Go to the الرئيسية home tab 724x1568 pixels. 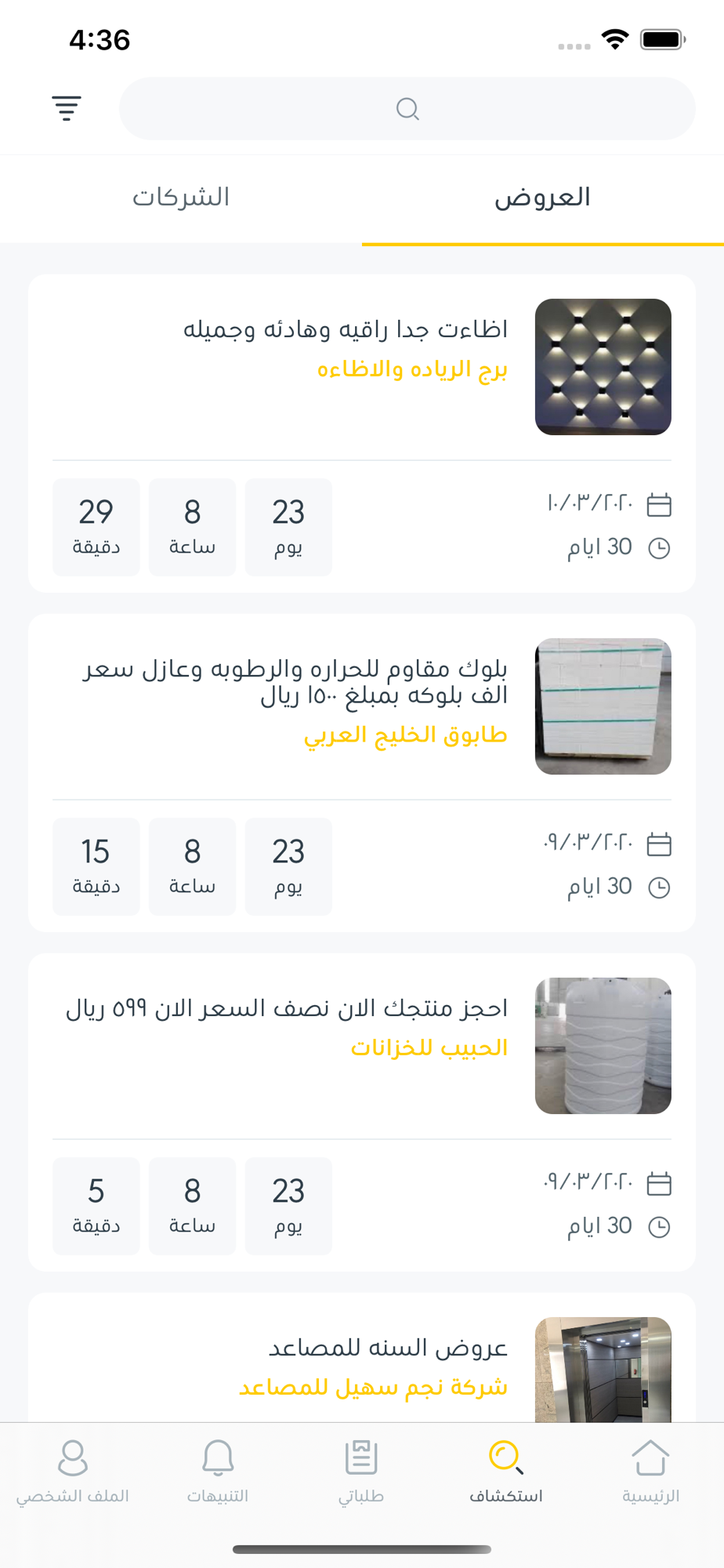[x=650, y=1472]
